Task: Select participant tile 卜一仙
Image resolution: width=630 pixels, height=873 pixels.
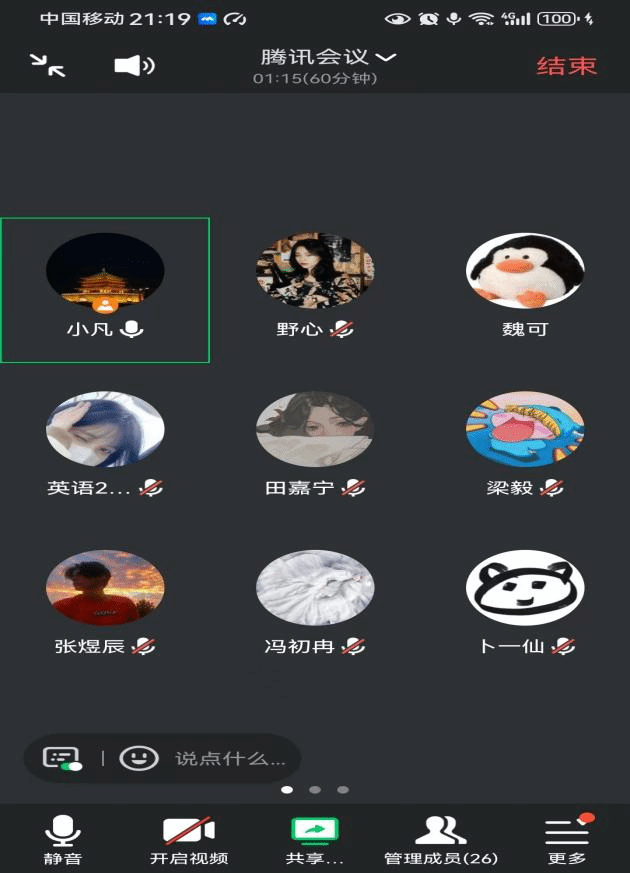Action: point(525,603)
